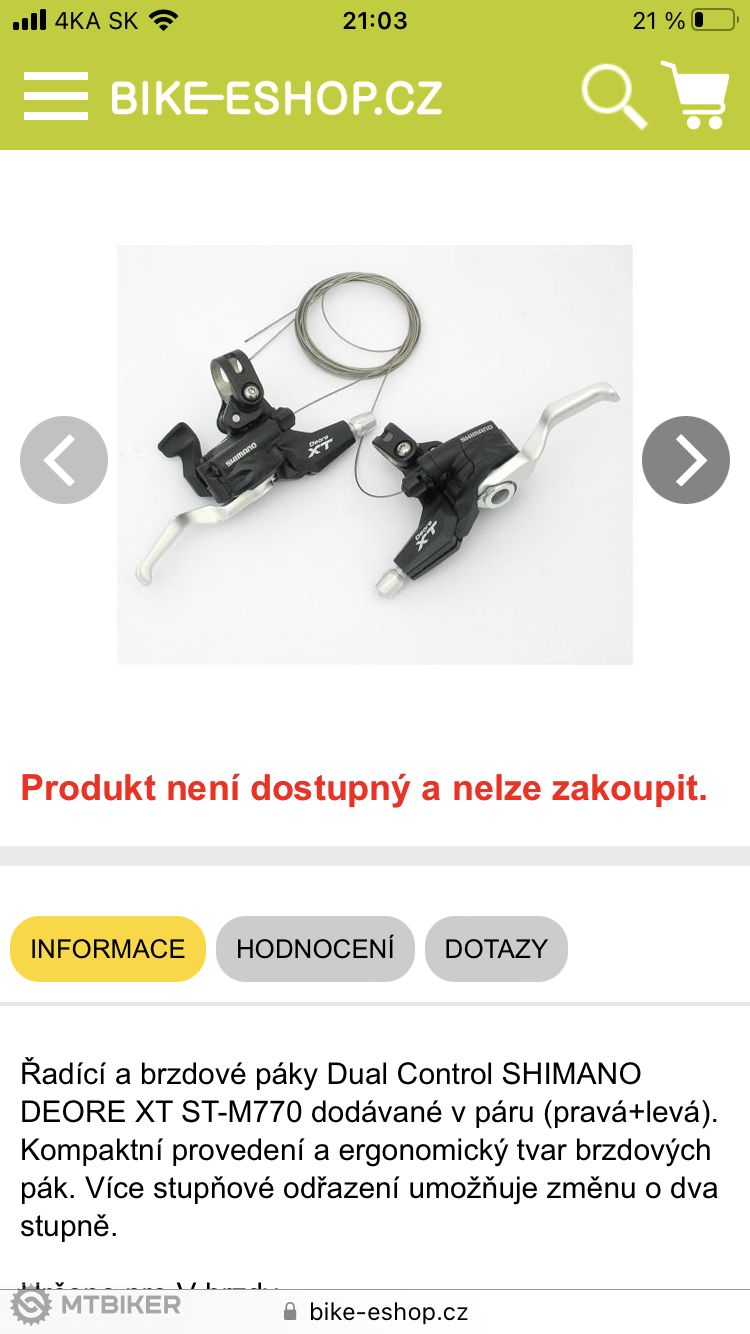Image resolution: width=750 pixels, height=1334 pixels.
Task: Go to the BIKE-ESHOP.CZ homepage
Action: 276,98
